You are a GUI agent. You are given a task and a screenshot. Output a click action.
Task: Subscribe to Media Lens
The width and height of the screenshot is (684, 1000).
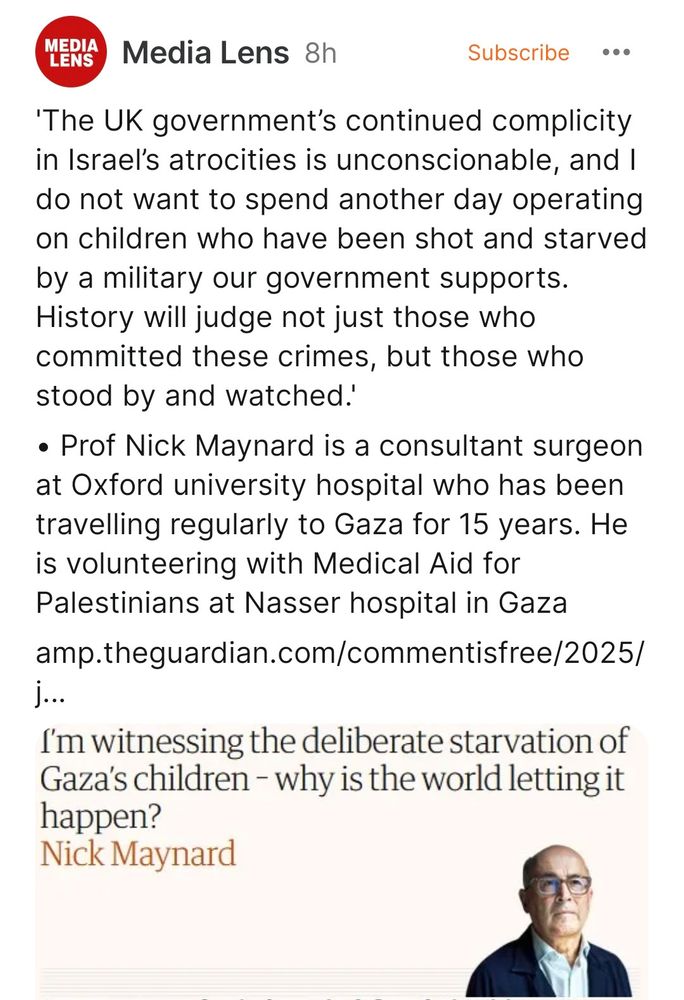click(518, 53)
